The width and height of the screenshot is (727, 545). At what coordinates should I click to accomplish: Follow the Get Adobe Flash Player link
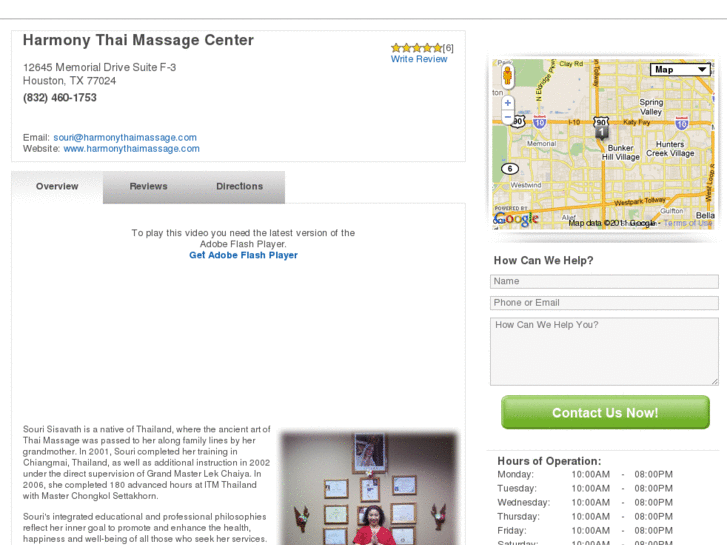(243, 255)
